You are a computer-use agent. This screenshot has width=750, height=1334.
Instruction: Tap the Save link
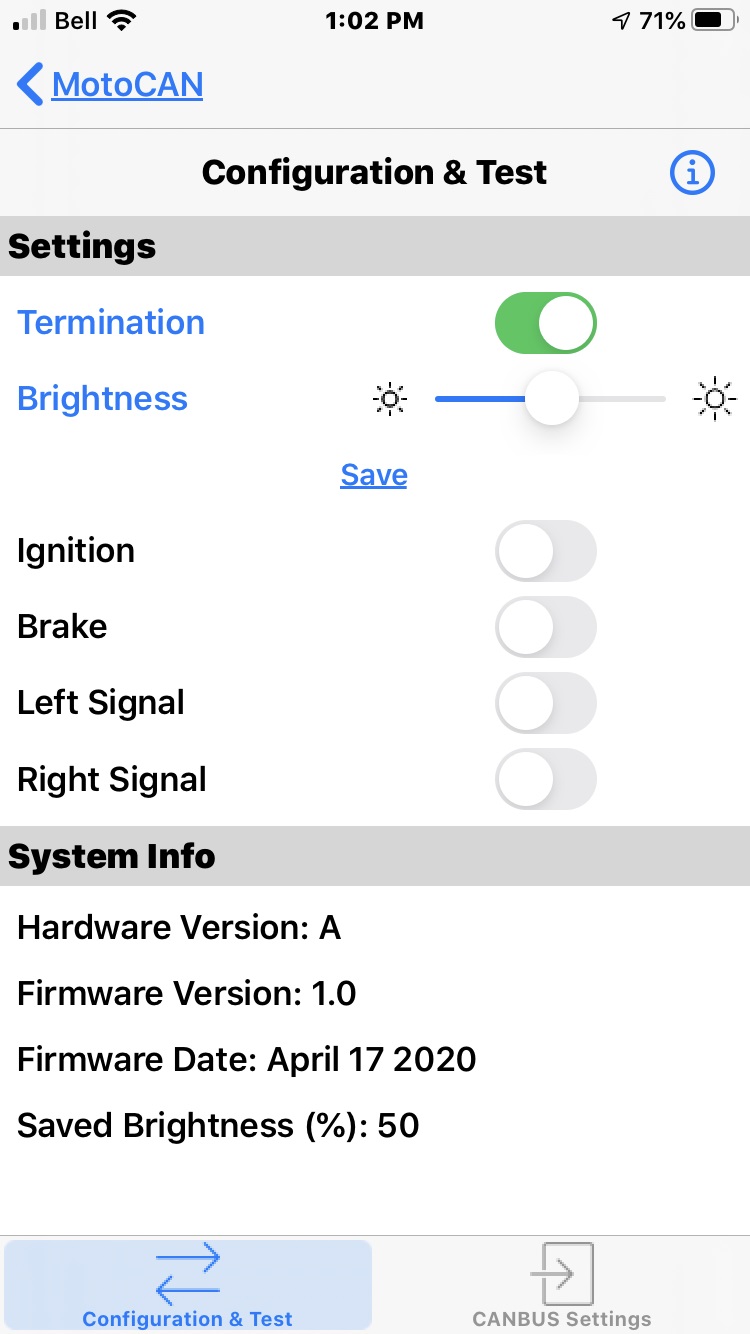374,474
